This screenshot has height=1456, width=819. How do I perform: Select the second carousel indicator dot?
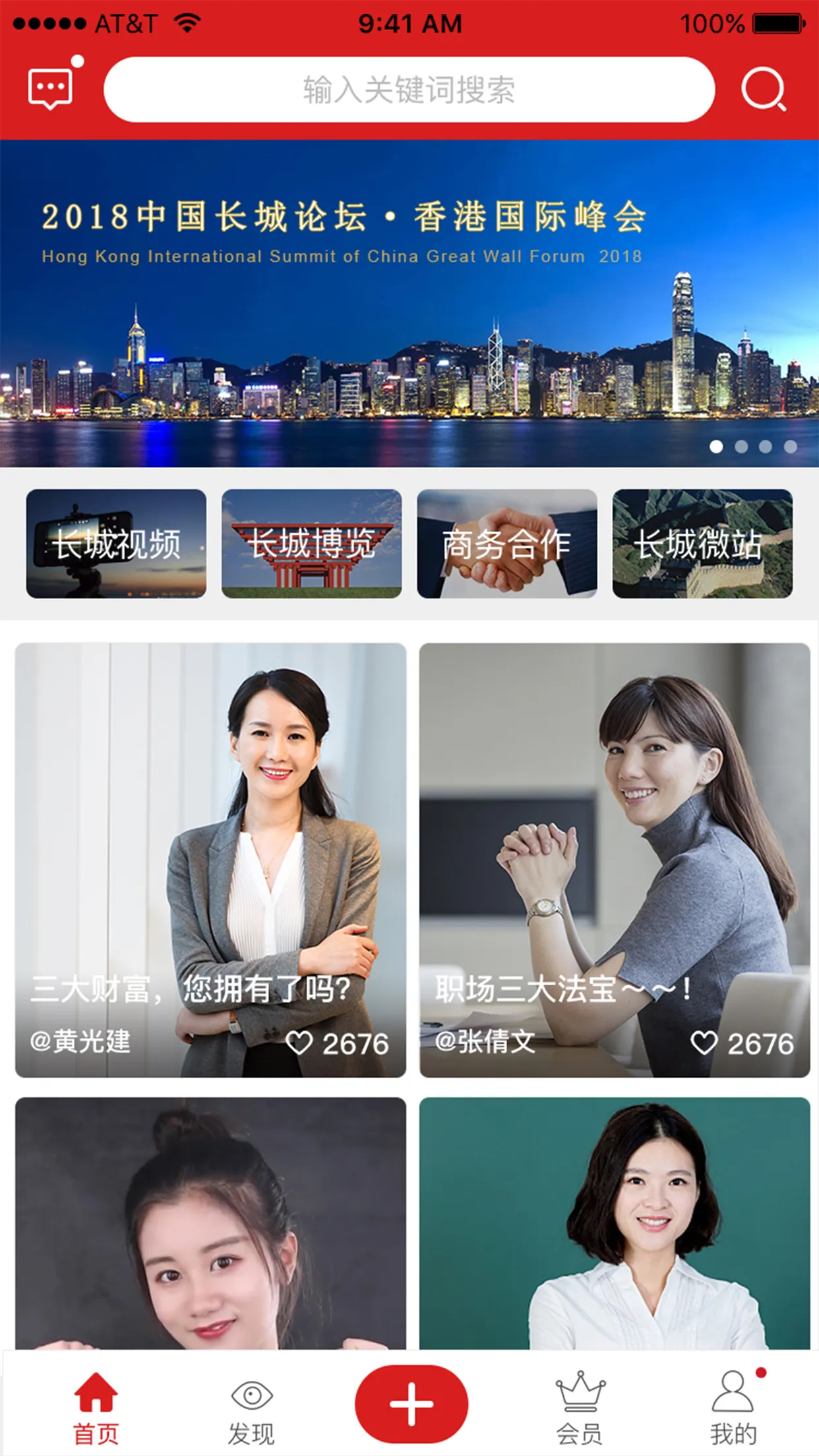pyautogui.click(x=741, y=447)
